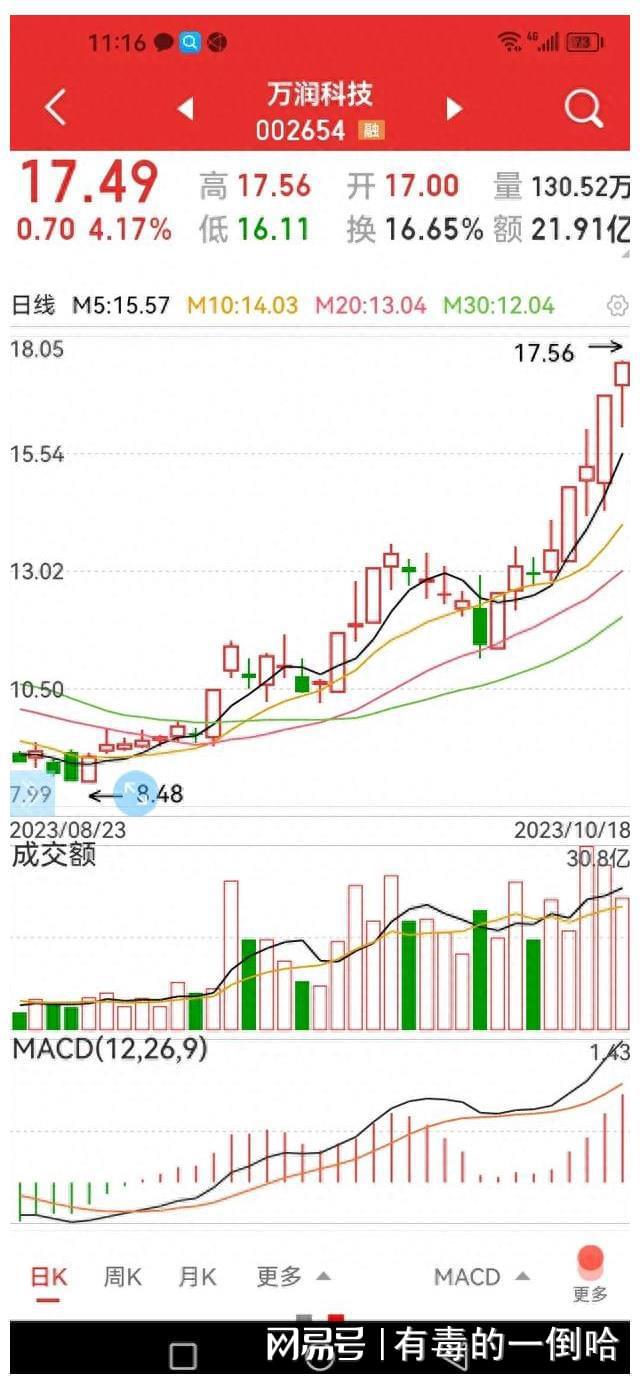The image size is (640, 1379).
Task: Expand the 更多 chart period dropdown
Action: pos(293,1277)
